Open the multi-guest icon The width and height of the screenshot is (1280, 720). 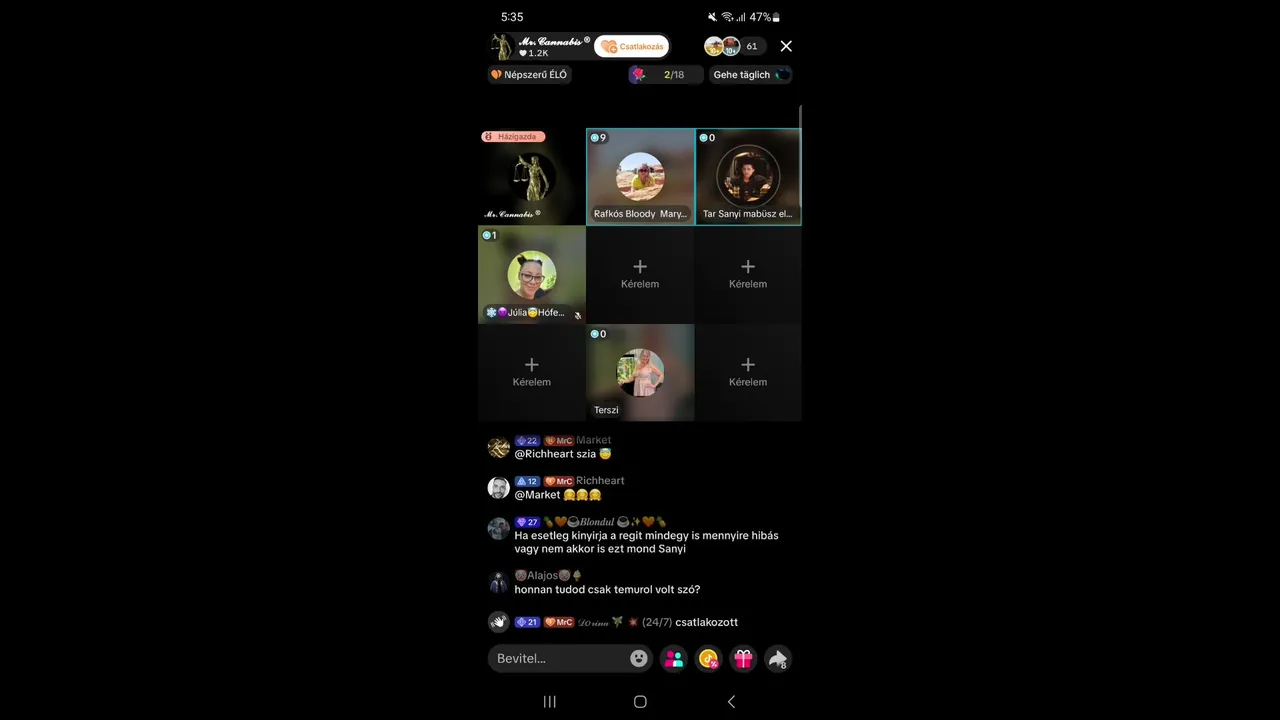tap(674, 659)
